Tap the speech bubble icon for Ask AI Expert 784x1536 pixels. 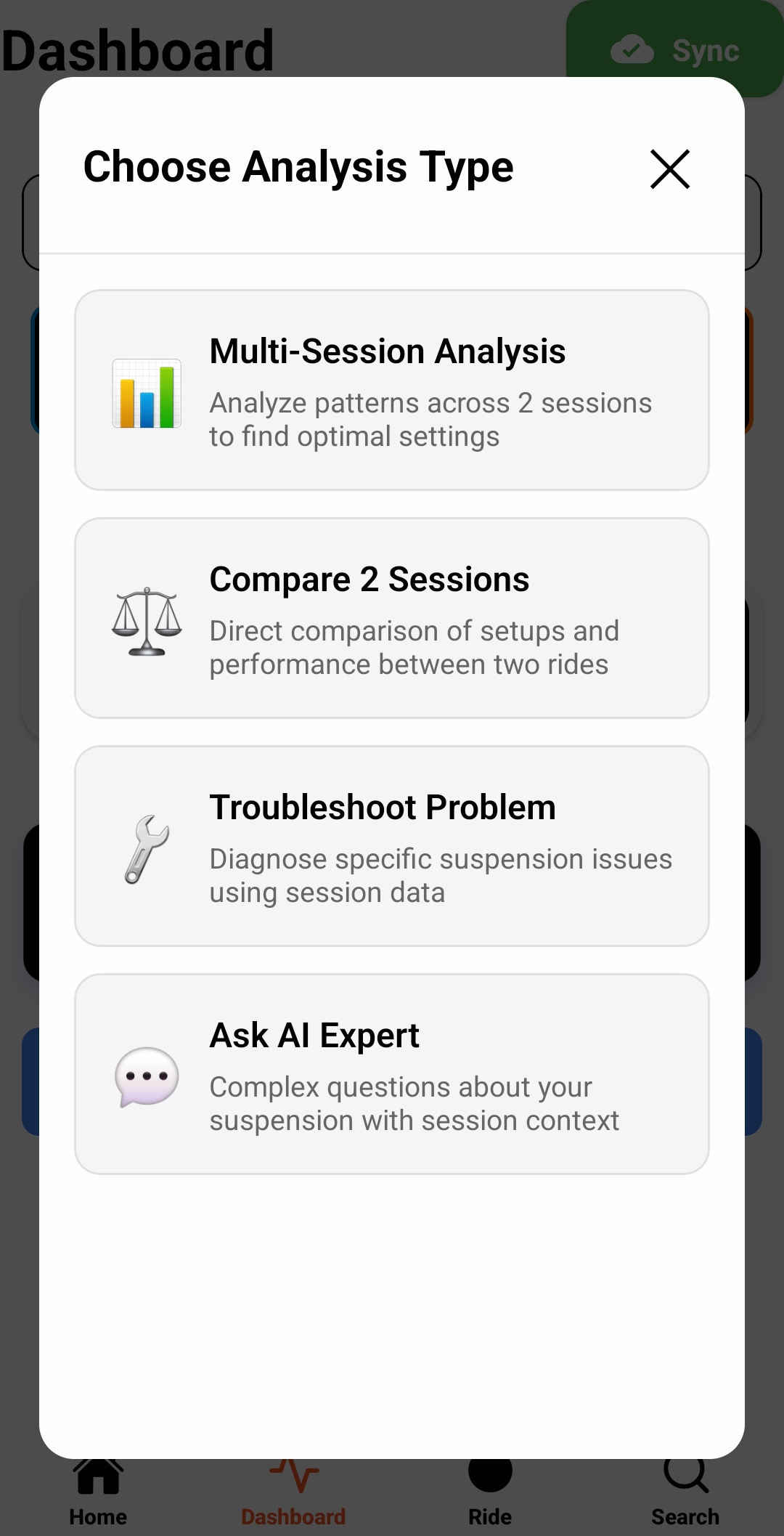(146, 1078)
